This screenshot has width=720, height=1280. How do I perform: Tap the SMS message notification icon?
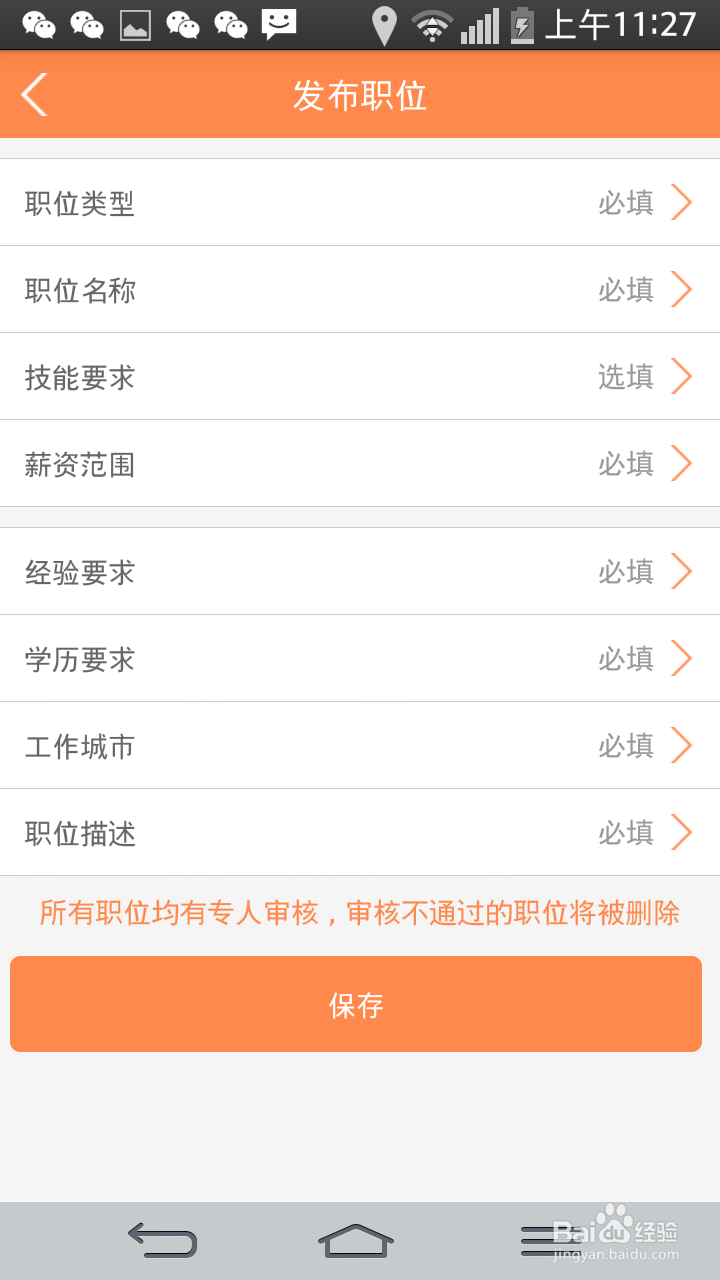(277, 25)
